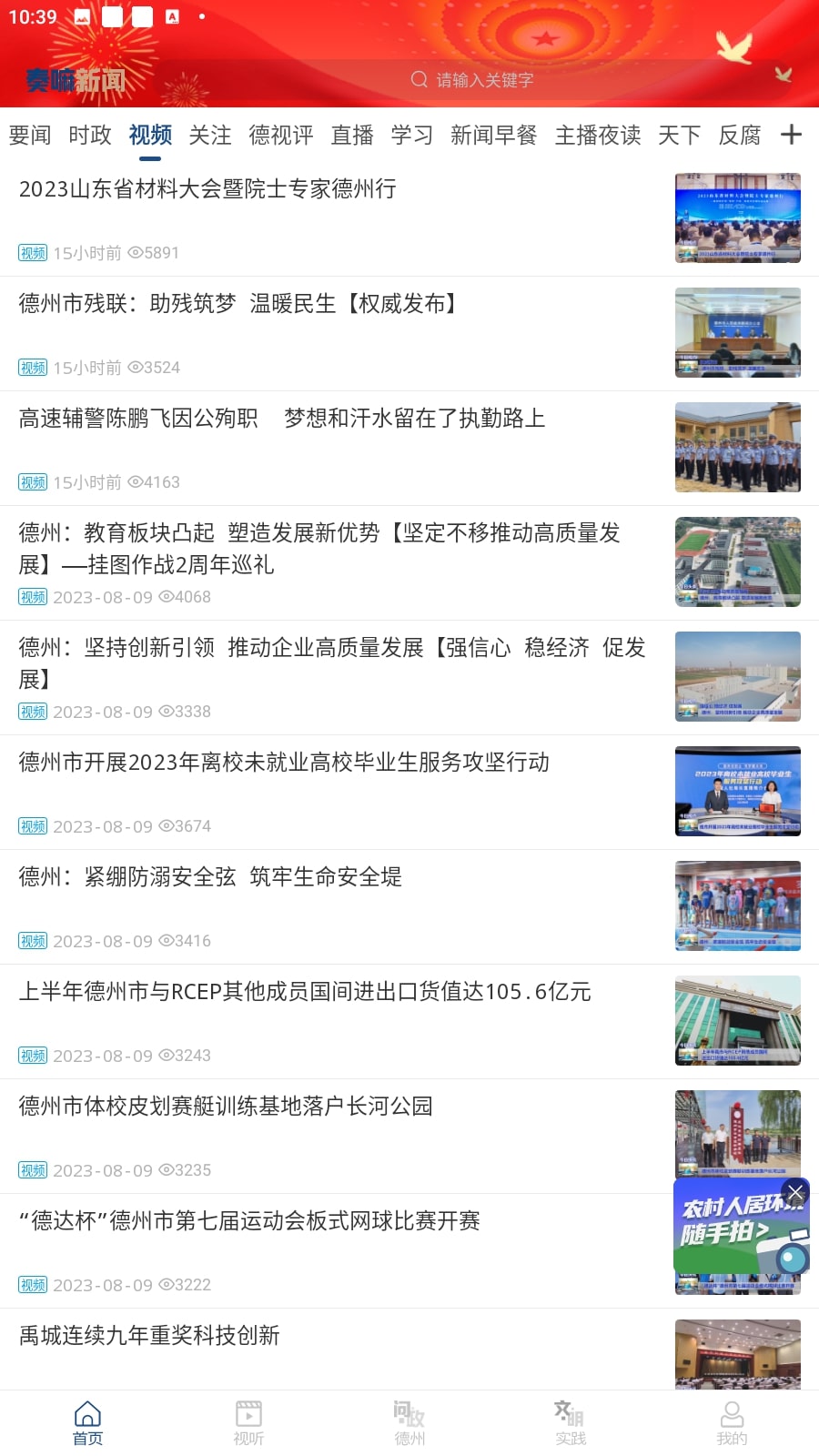The image size is (819, 1456).
Task: Open 德州市残联 助残筑梦 article
Action: tap(237, 304)
